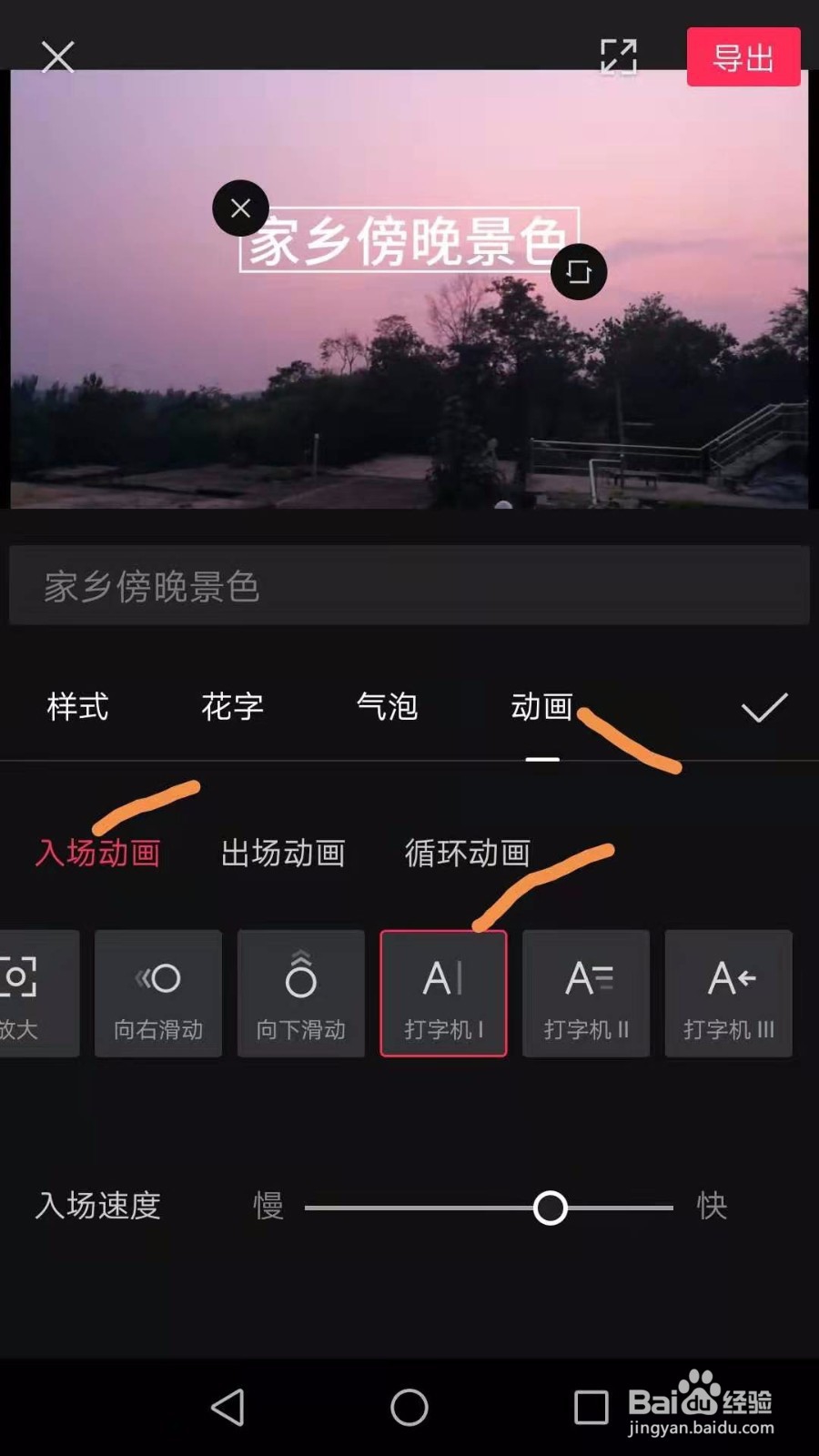Adjust the 入场速度 speed slider
This screenshot has height=1456, width=819.
point(550,1208)
